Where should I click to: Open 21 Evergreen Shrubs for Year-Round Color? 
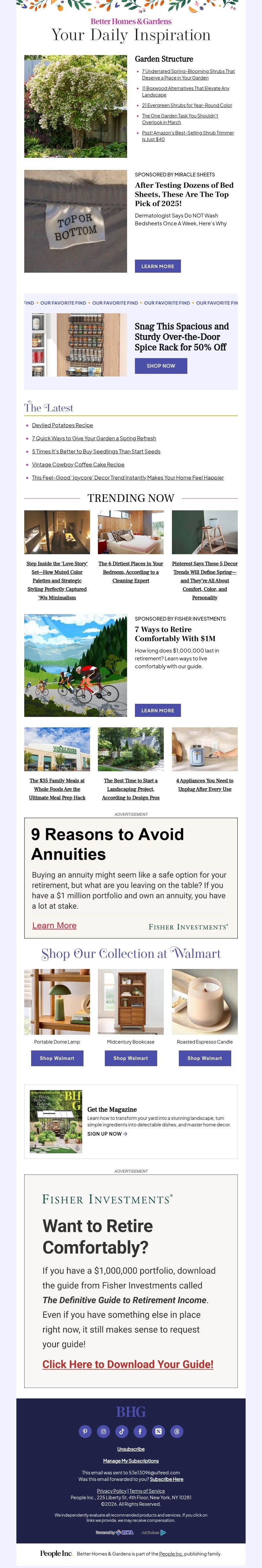point(186,105)
